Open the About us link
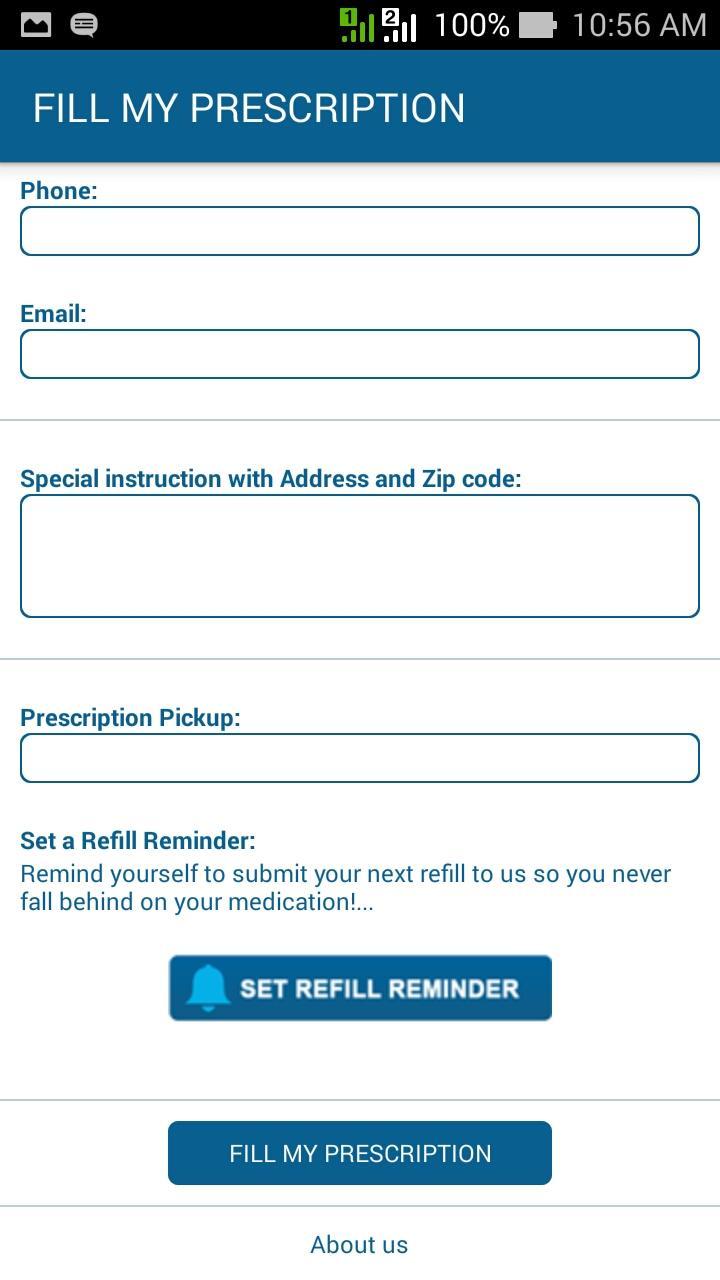Image resolution: width=720 pixels, height=1280 pixels. 359,1245
